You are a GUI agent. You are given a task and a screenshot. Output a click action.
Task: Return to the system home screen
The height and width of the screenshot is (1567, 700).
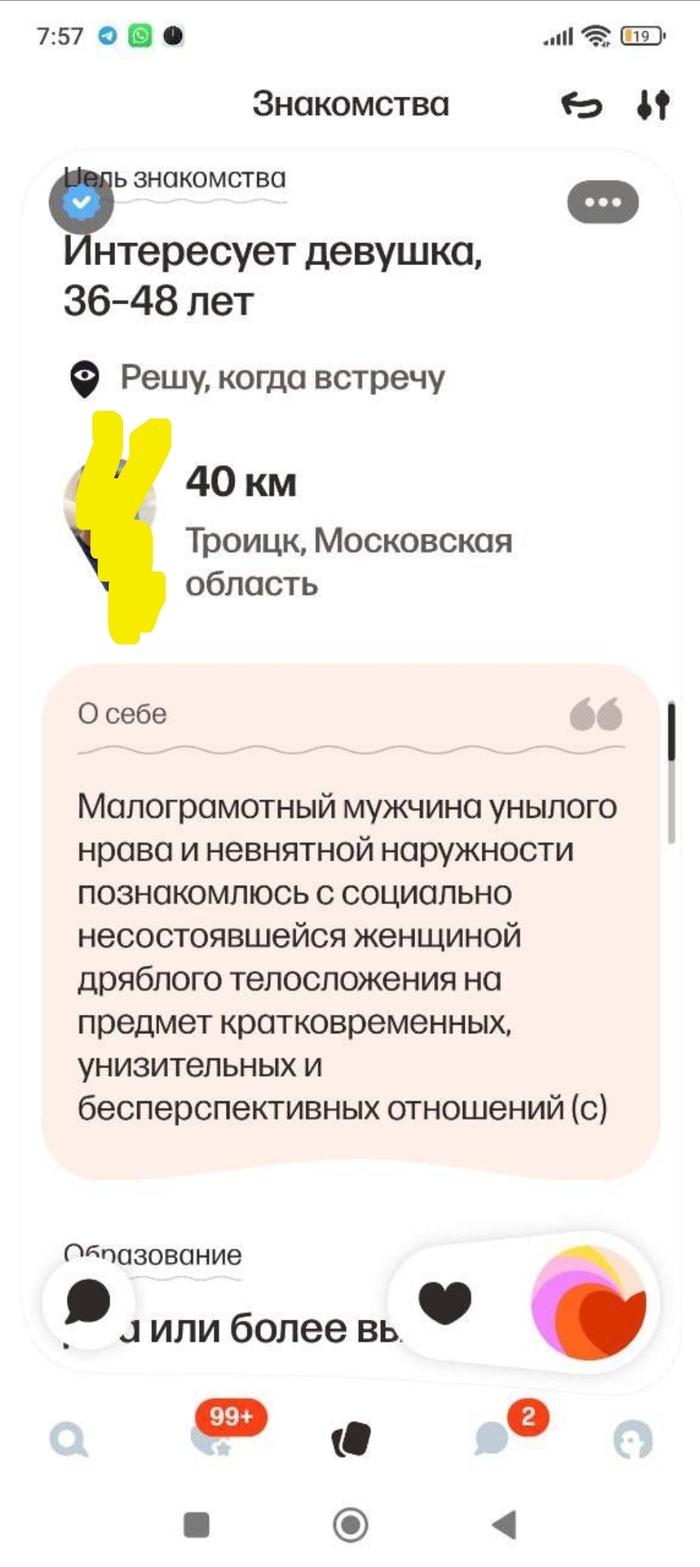coord(350,1524)
